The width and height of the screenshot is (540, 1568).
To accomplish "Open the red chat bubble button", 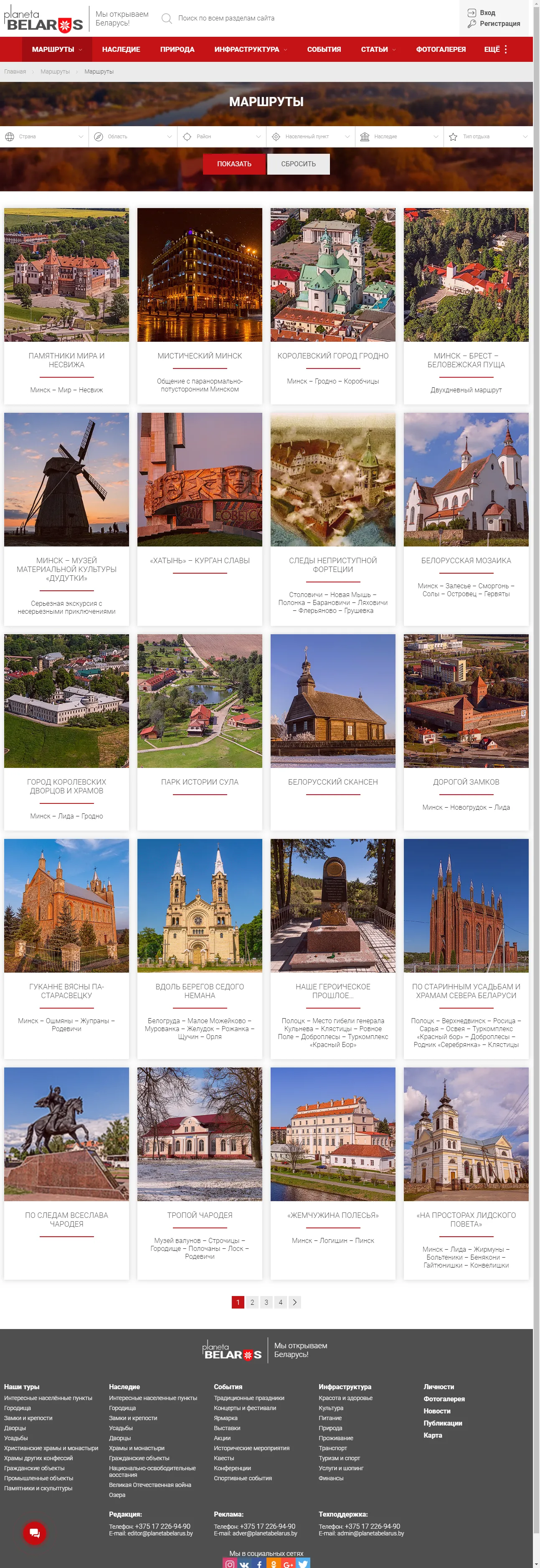I will coord(35,1532).
